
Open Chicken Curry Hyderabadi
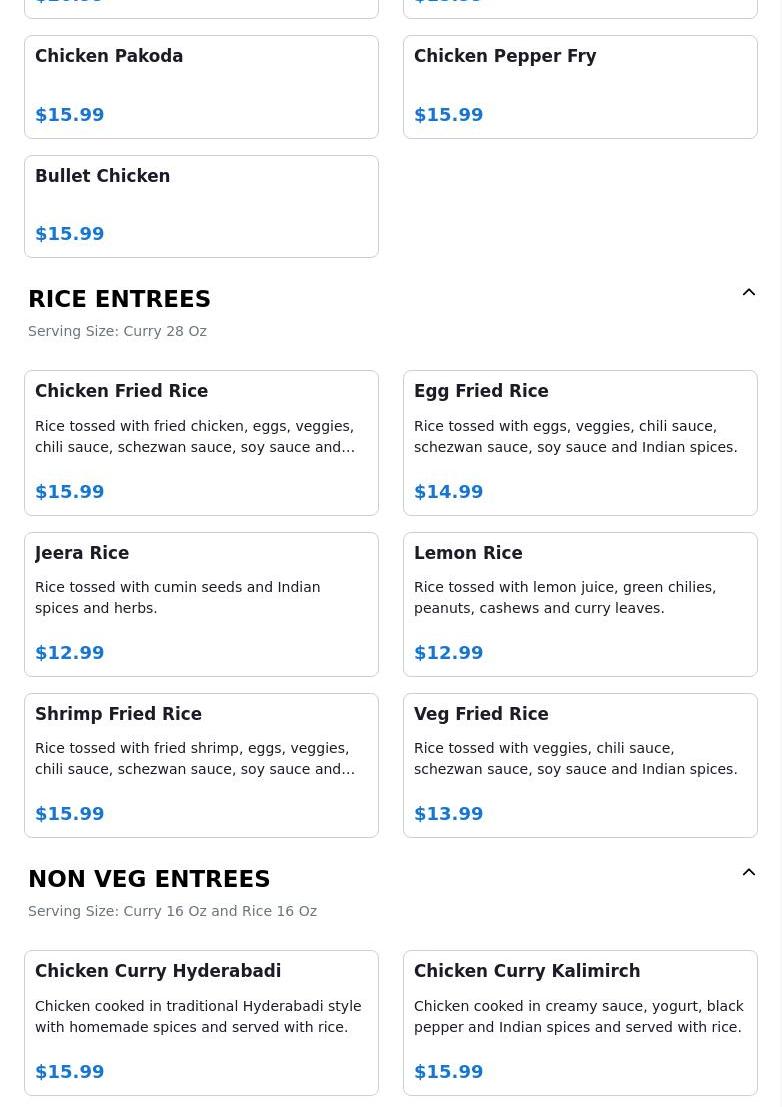(x=201, y=1022)
